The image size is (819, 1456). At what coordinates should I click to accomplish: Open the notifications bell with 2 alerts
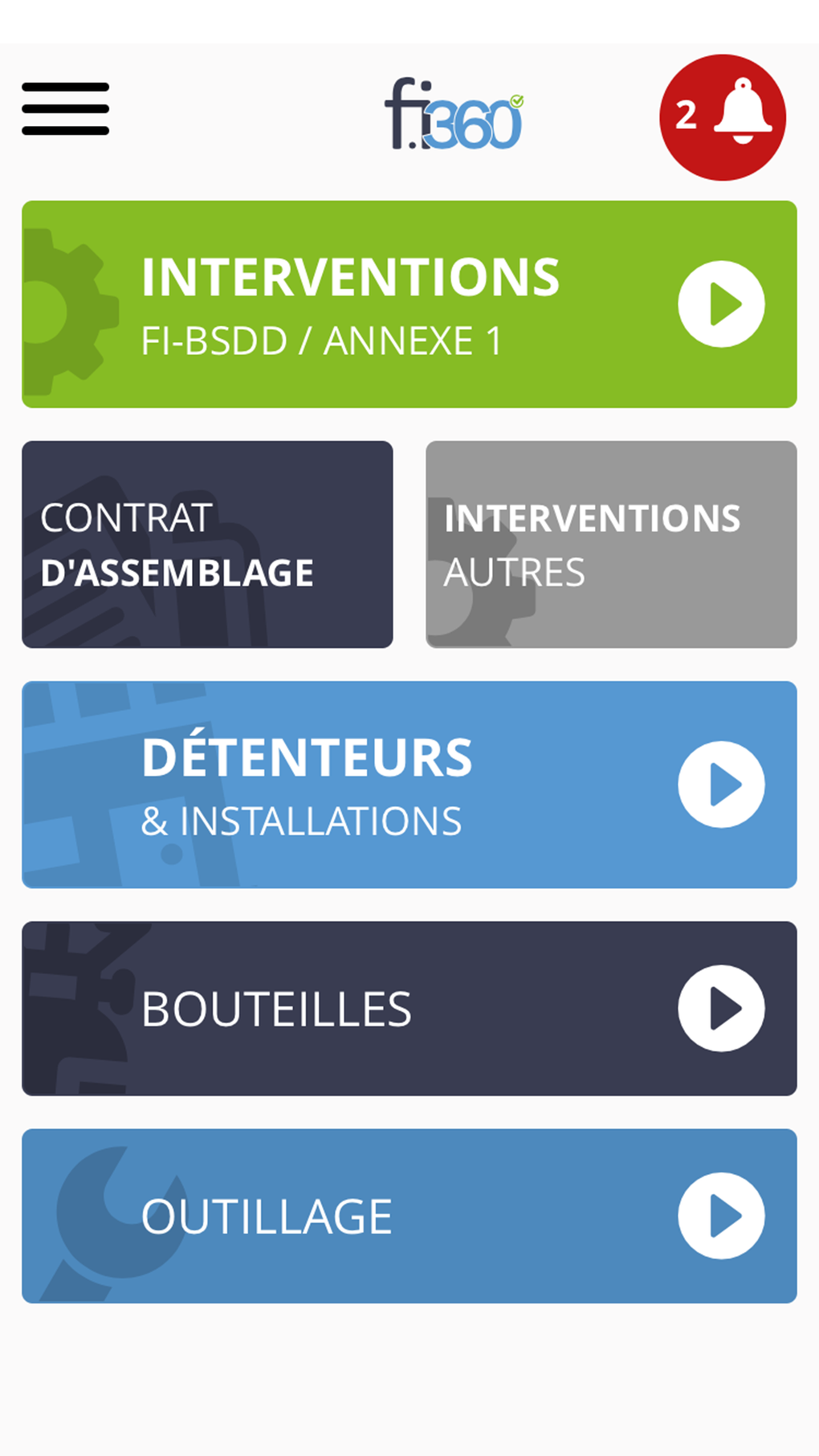pos(722,117)
